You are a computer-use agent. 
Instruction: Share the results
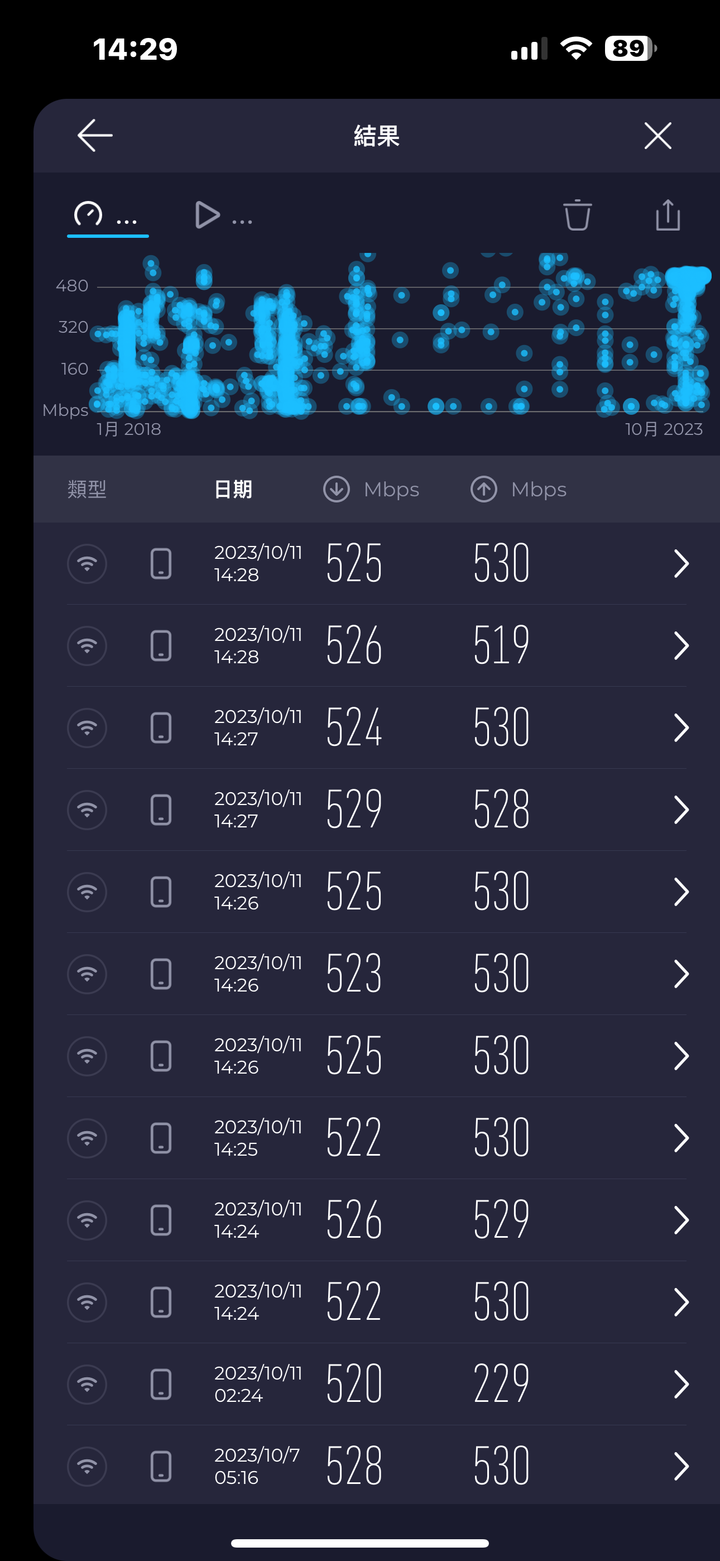667,215
